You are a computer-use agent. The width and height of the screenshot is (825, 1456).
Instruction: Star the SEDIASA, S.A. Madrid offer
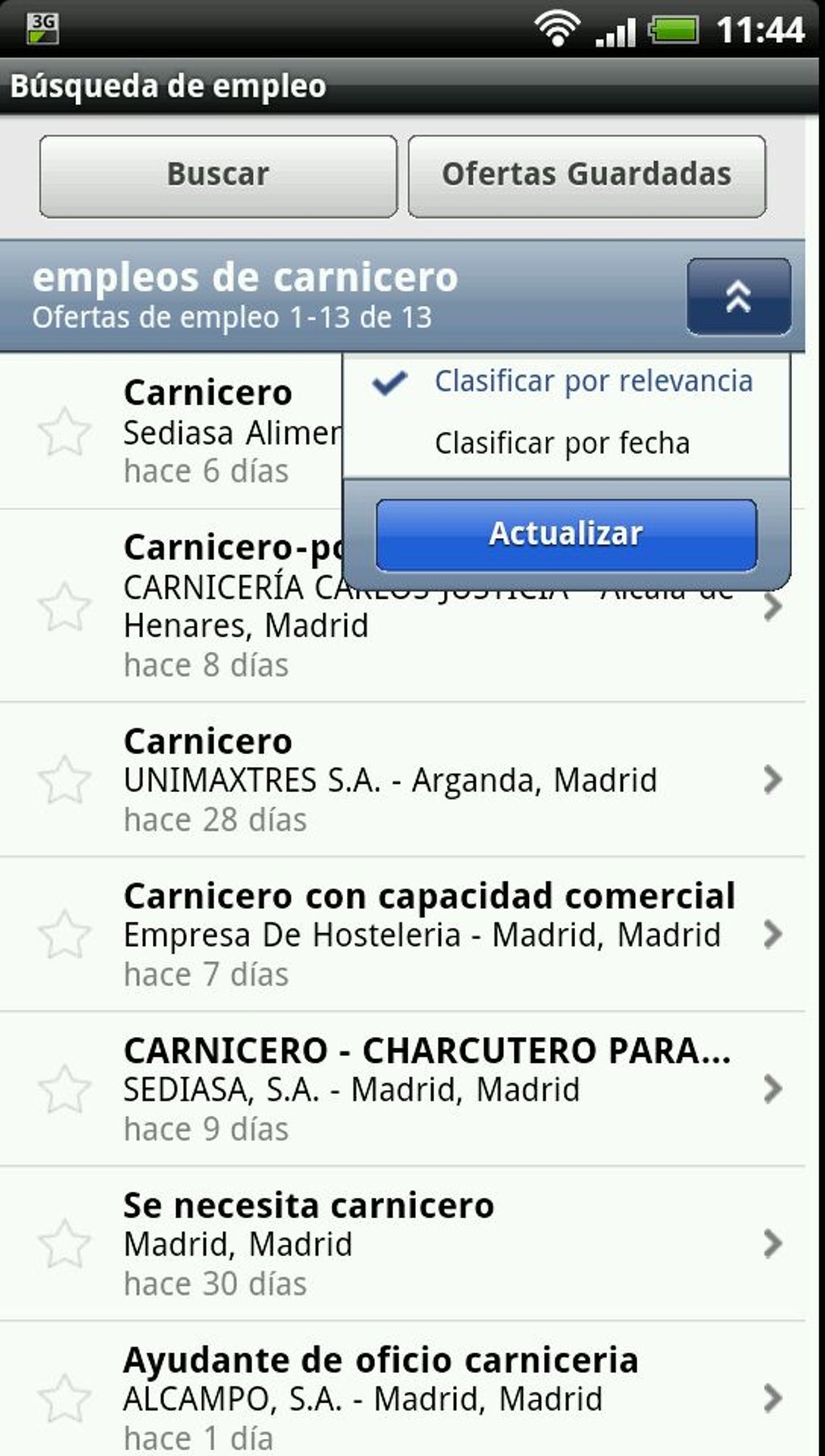[x=65, y=1089]
